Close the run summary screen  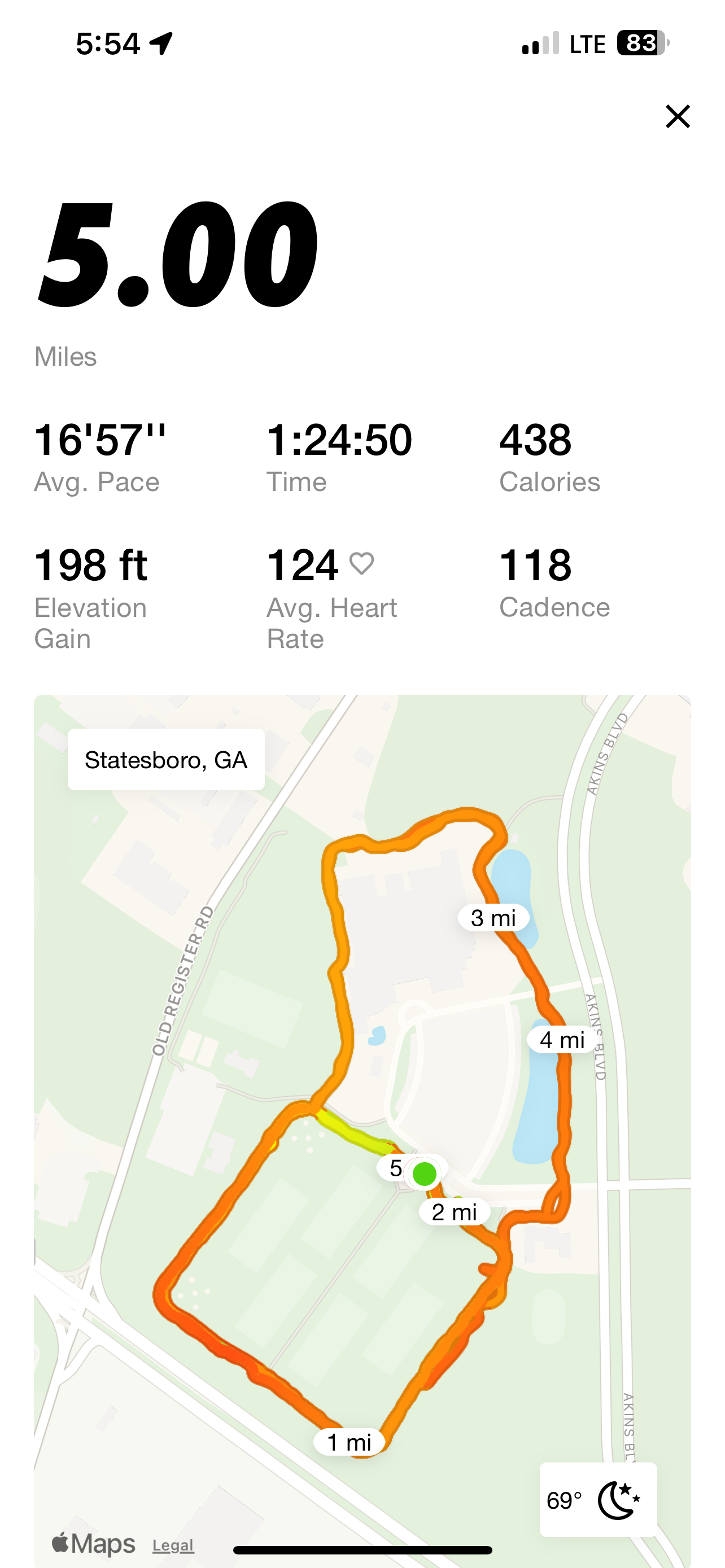[x=677, y=116]
